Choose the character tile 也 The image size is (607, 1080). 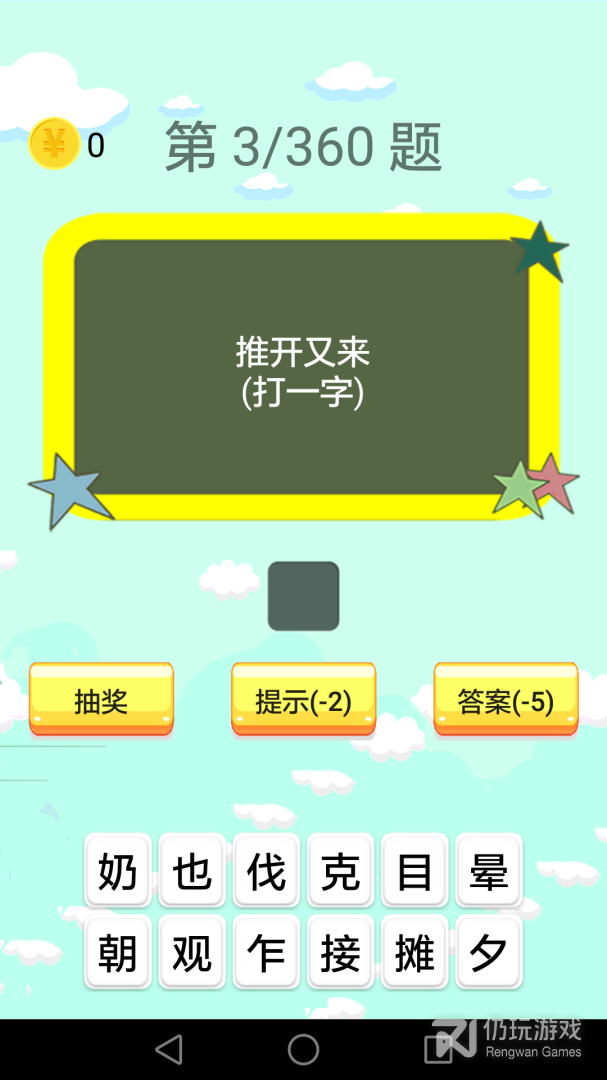coord(192,872)
